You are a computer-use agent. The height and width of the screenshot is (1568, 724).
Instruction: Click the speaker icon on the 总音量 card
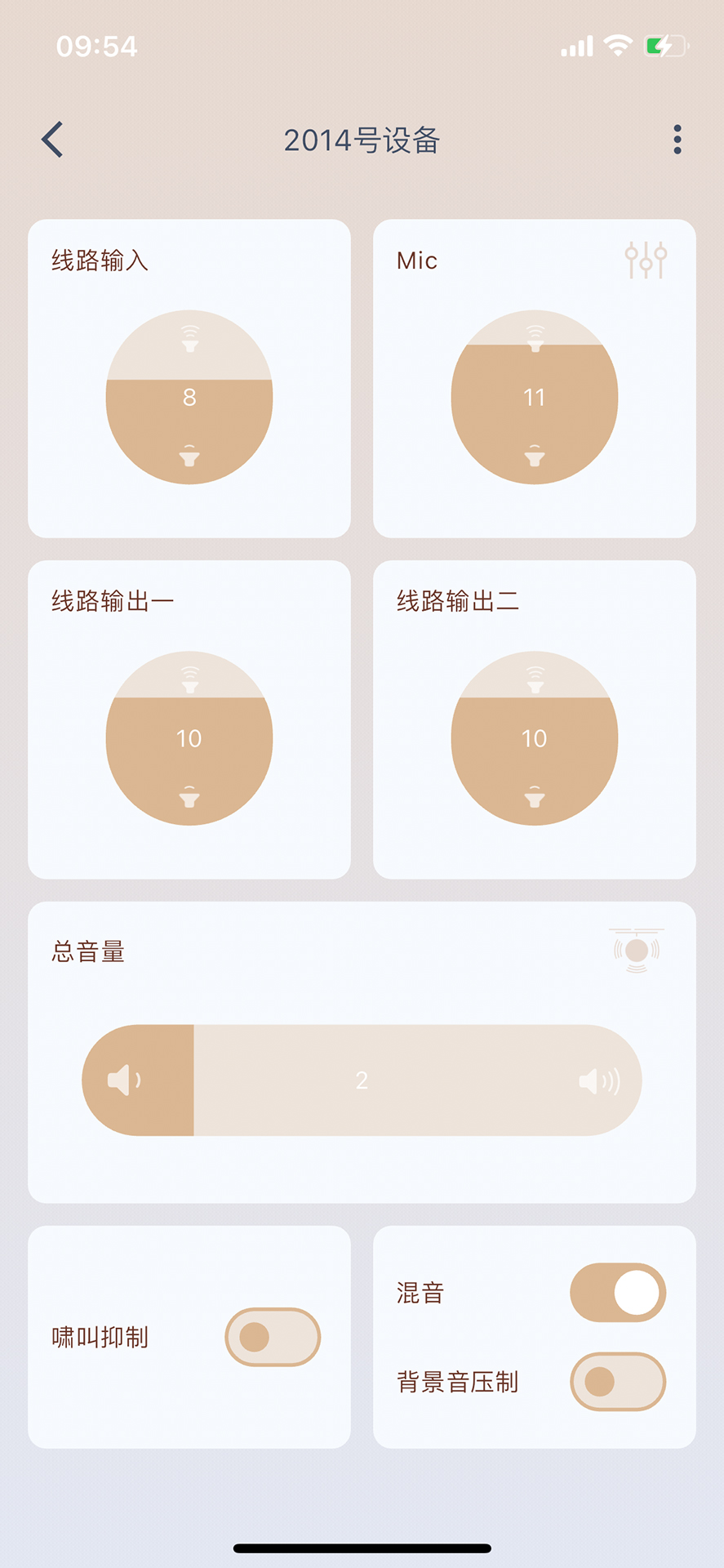point(636,949)
